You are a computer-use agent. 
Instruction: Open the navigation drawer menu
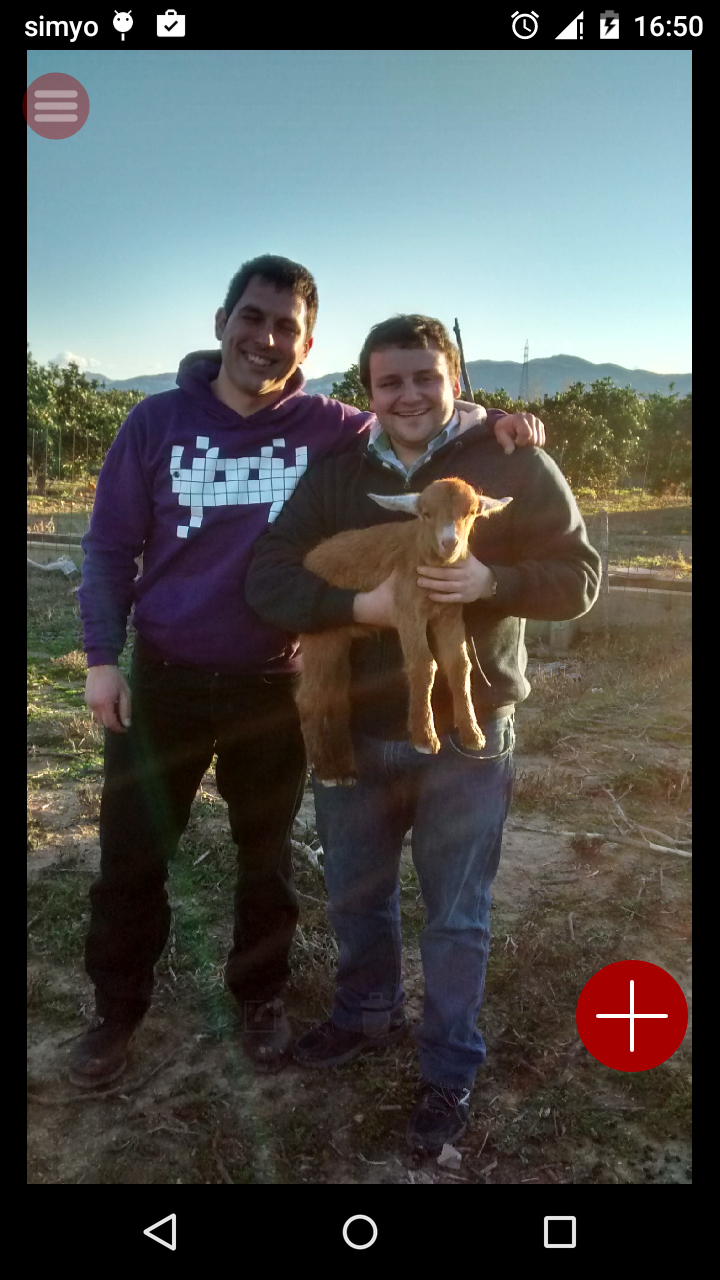tap(56, 105)
